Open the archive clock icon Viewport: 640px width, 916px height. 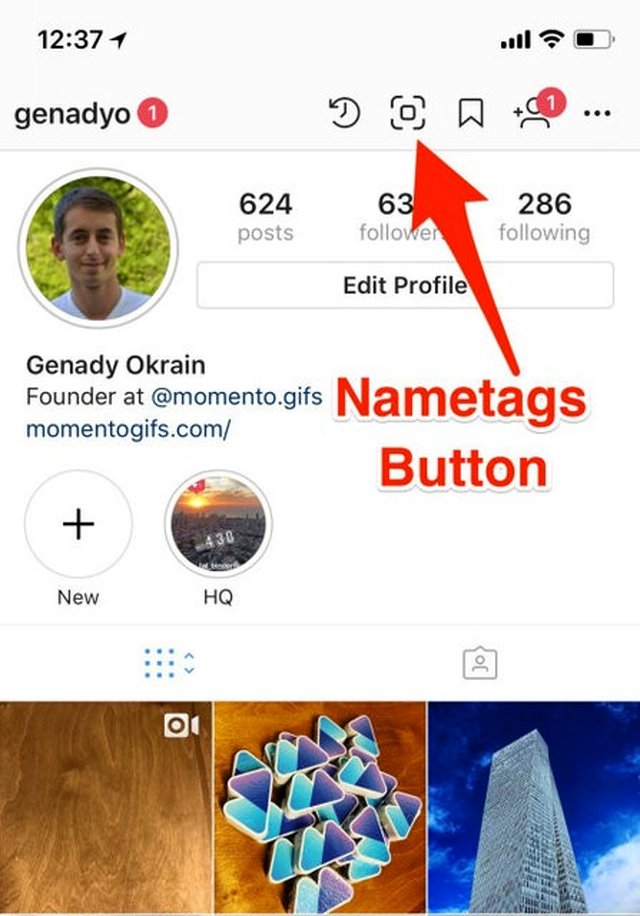pos(344,114)
